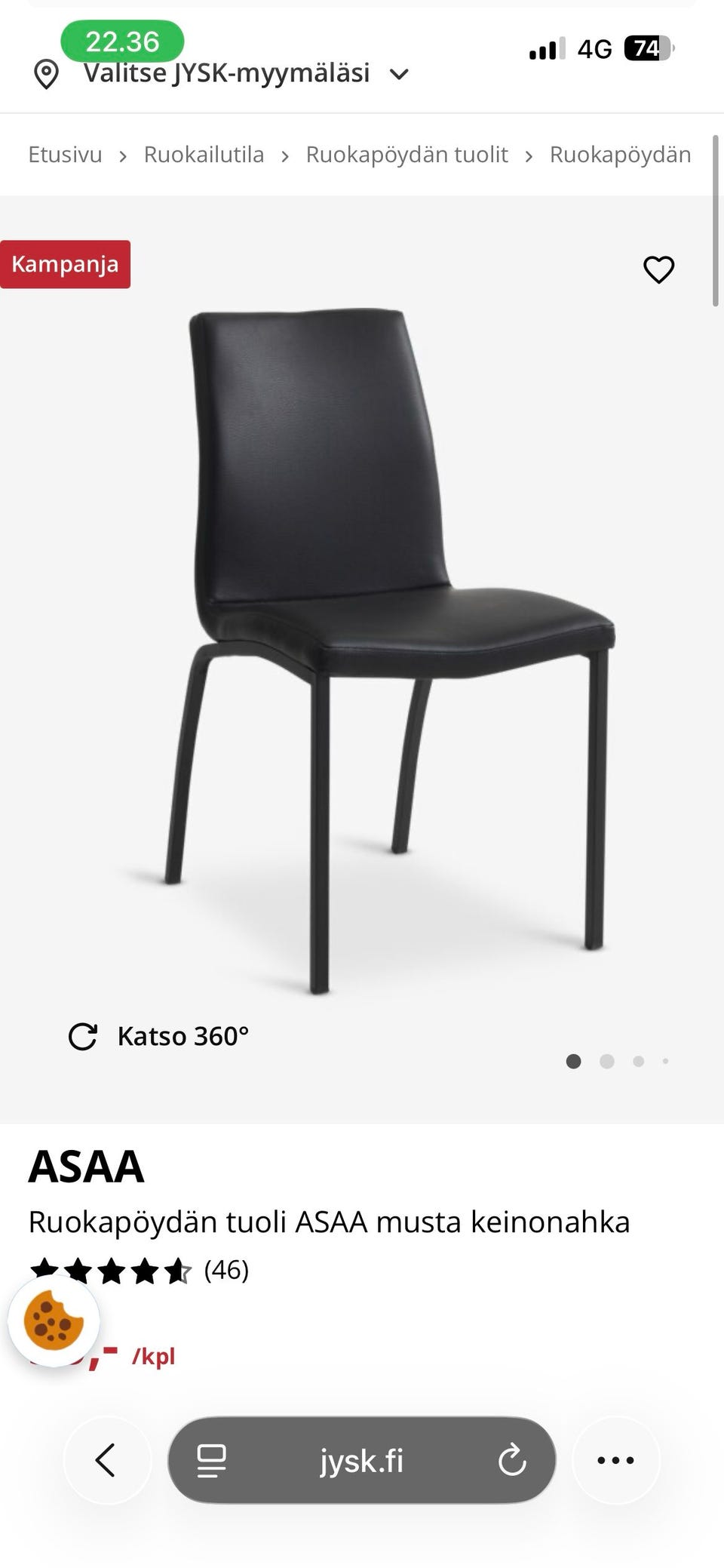The width and height of the screenshot is (724, 1568).
Task: Select Ruokapöydän tuolit breadcrumb
Action: pyautogui.click(x=406, y=155)
